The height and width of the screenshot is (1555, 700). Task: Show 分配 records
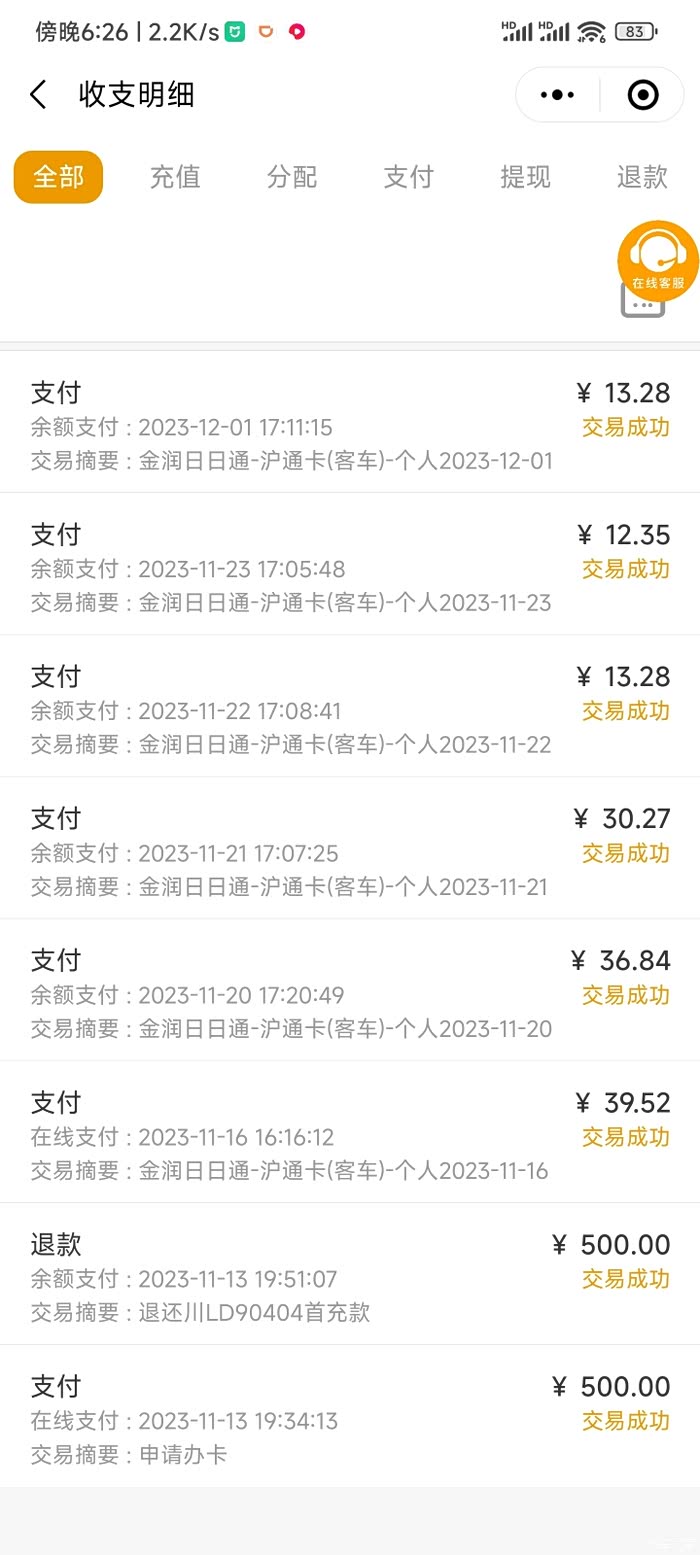tap(292, 177)
